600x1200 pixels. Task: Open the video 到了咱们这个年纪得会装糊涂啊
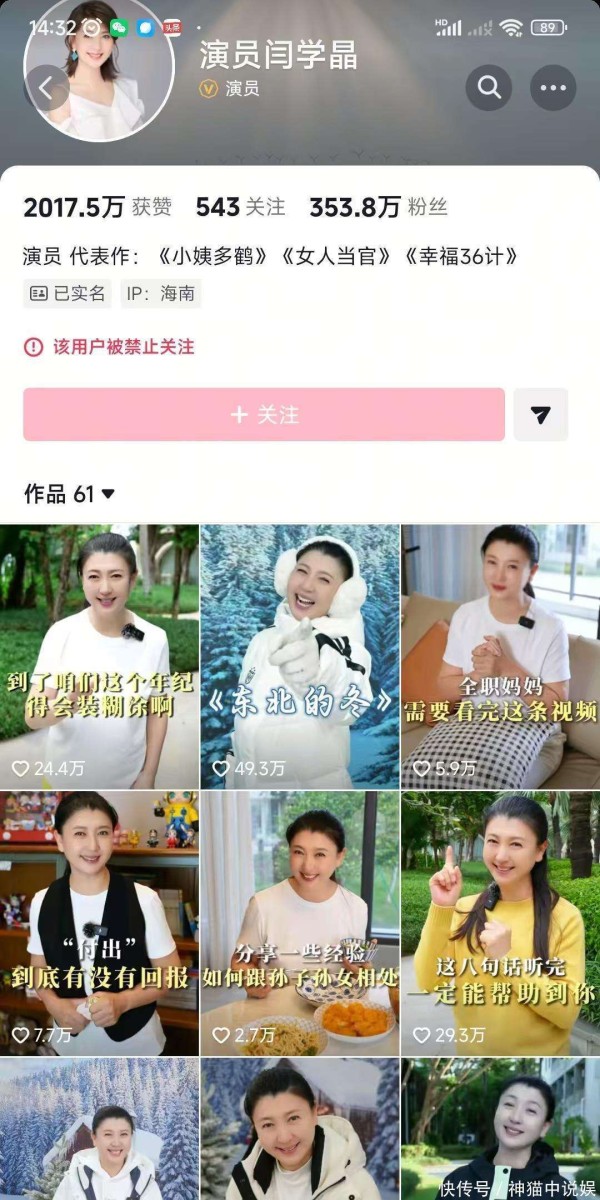coord(99,657)
